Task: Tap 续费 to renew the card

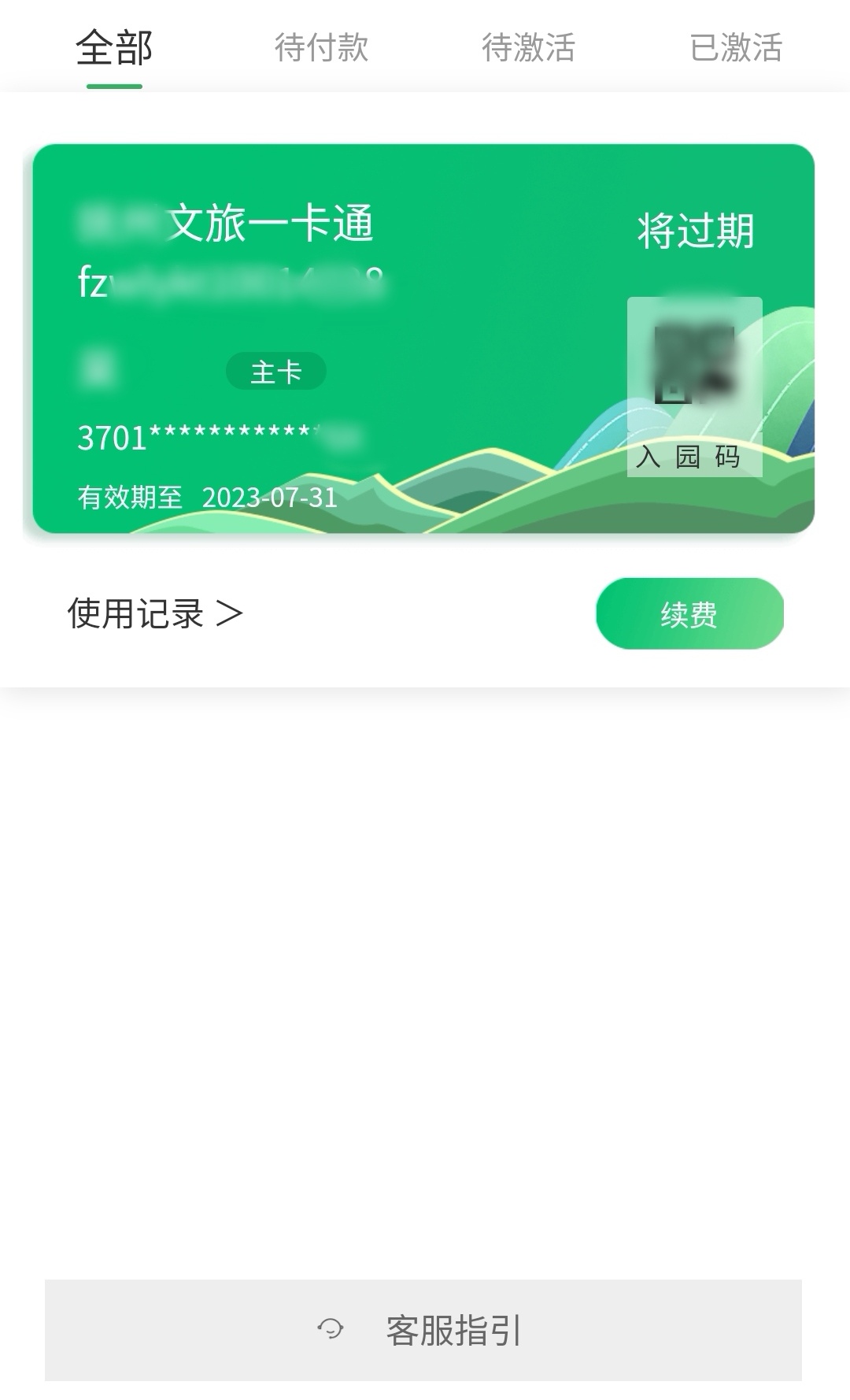Action: point(689,614)
